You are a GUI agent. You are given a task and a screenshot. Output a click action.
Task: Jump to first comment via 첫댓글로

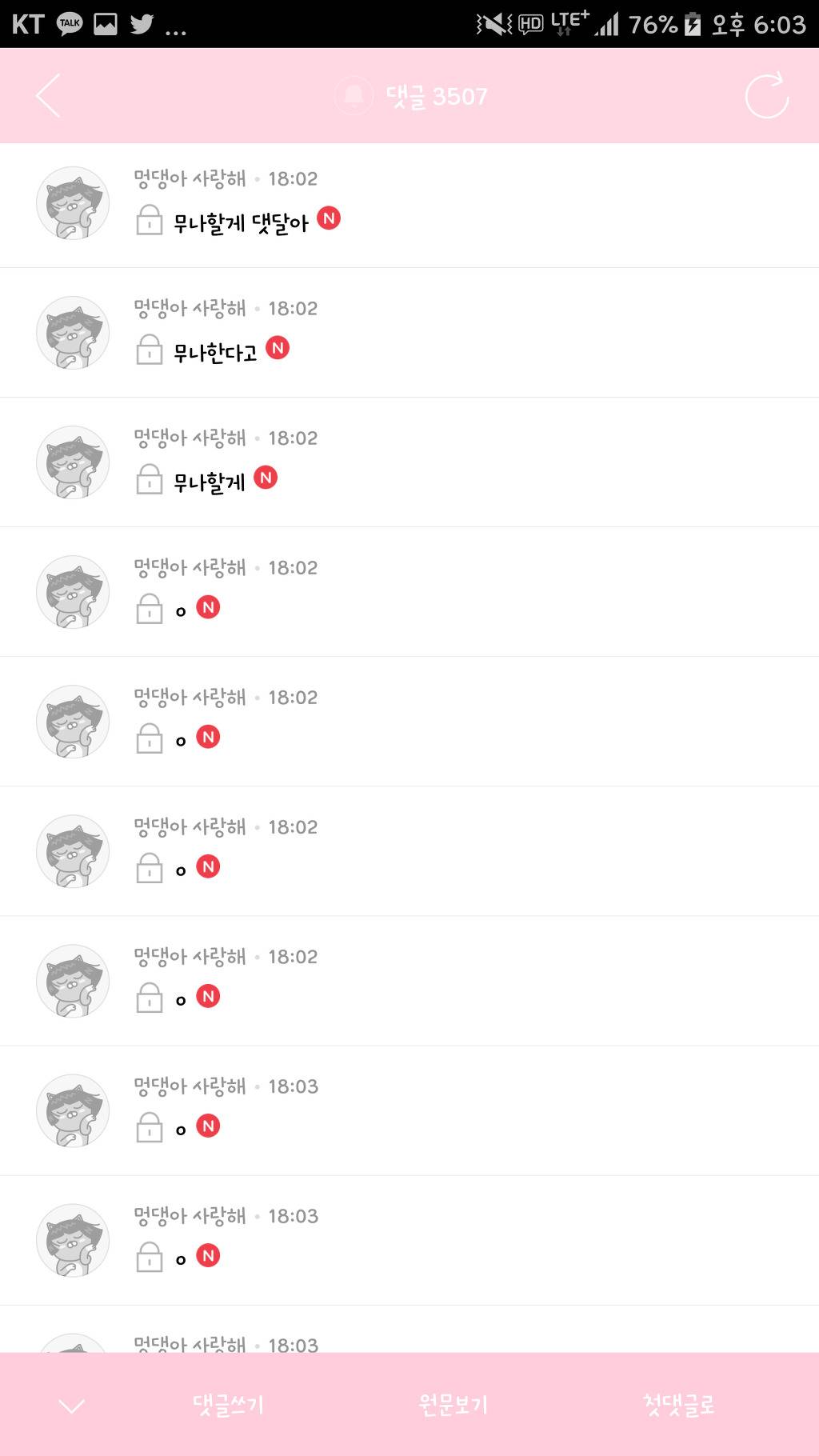678,1405
